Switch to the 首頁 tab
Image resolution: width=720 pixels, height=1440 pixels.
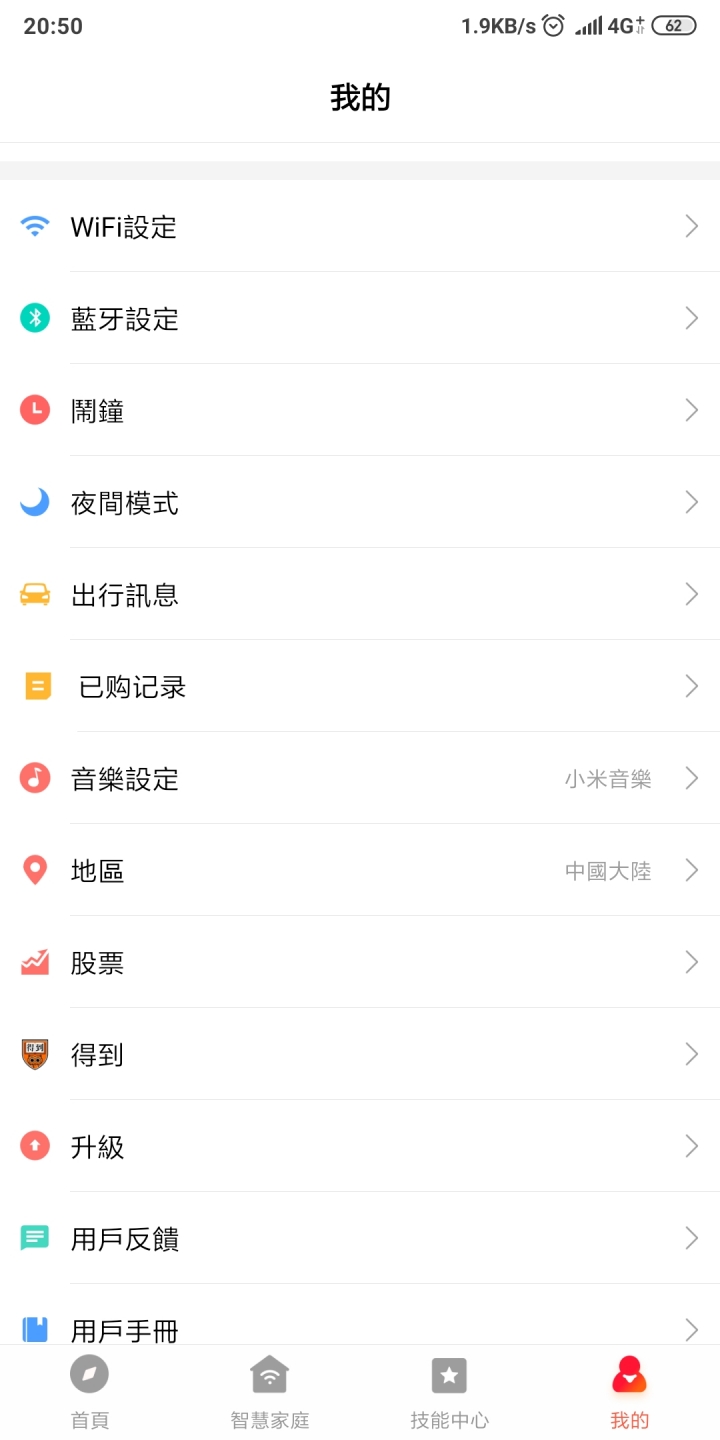point(90,1393)
